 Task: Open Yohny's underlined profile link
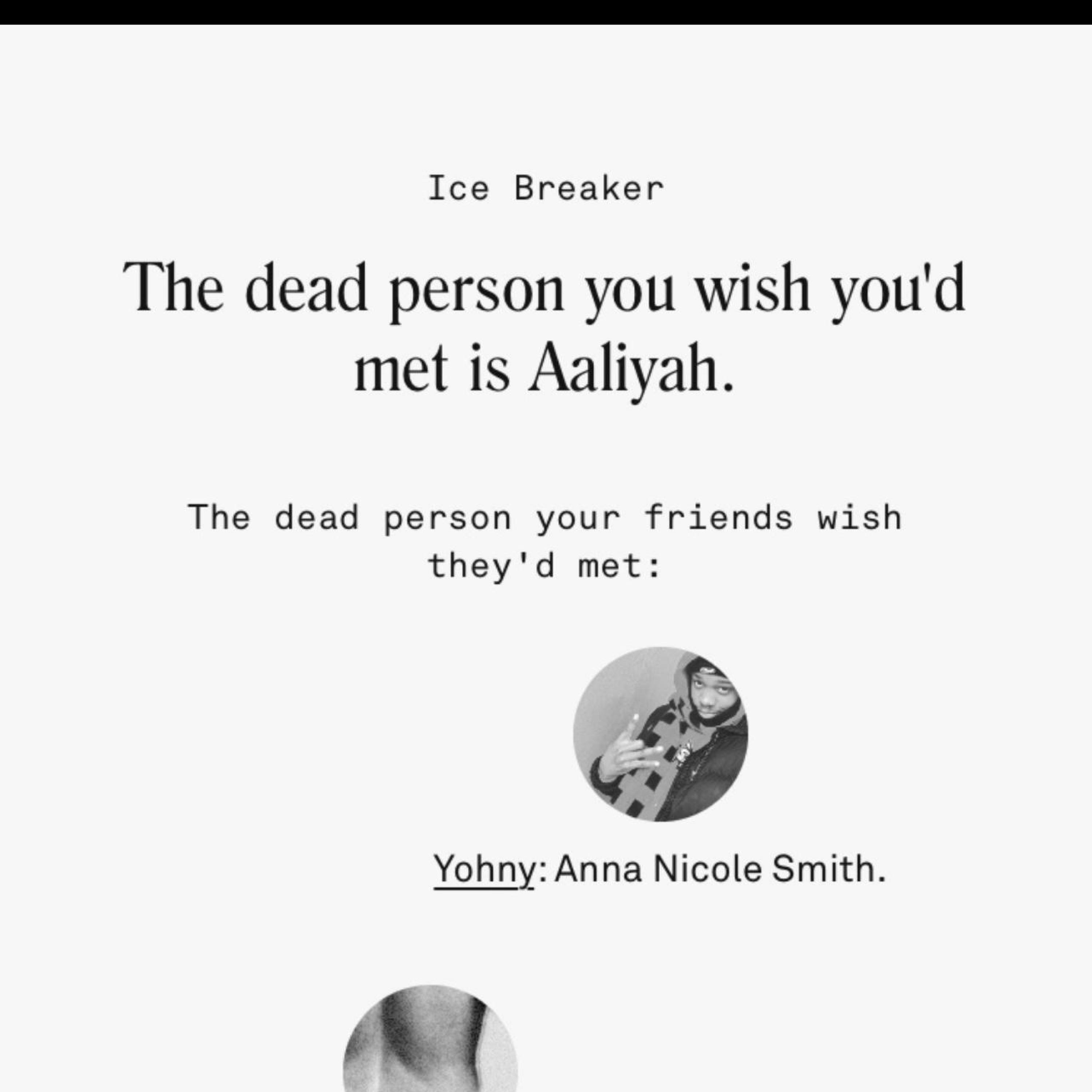pyautogui.click(x=483, y=870)
